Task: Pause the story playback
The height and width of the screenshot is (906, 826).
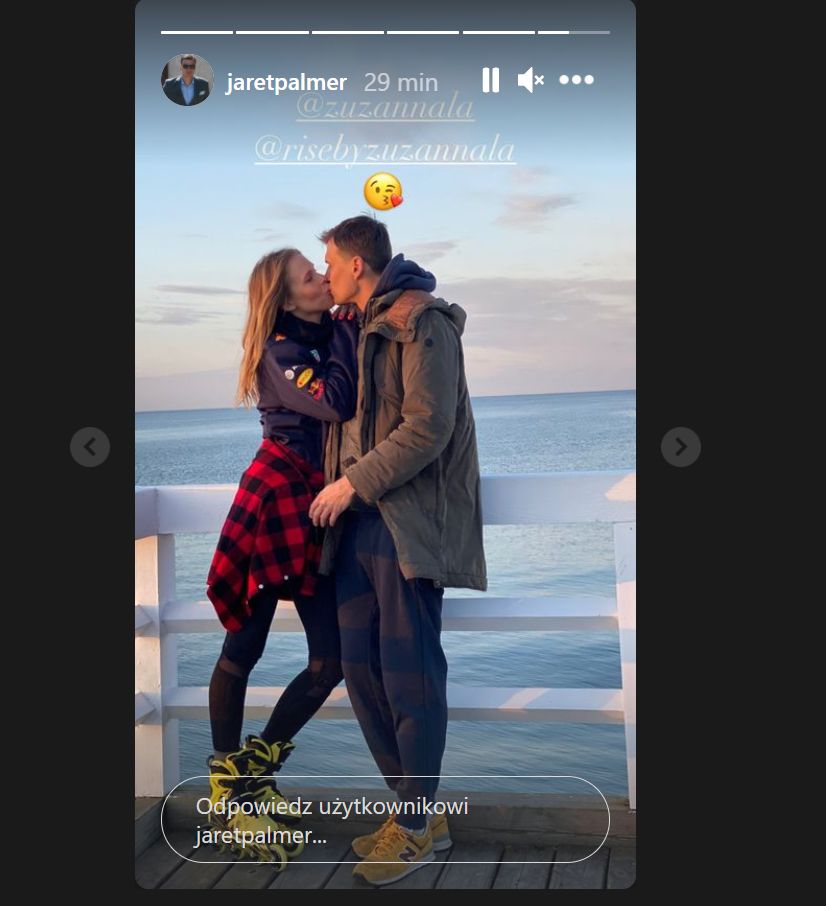Action: 490,81
